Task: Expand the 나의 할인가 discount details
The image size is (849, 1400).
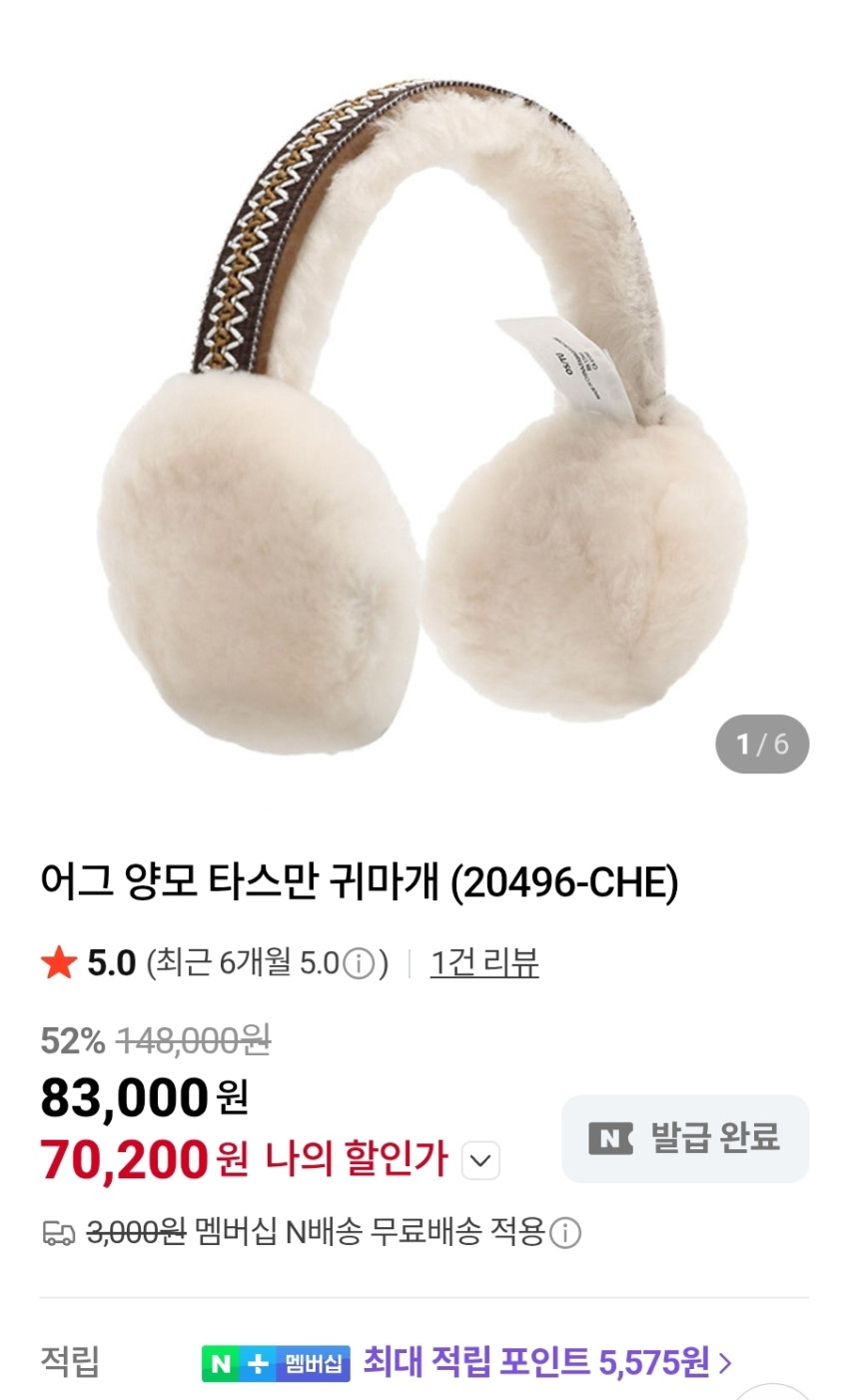Action: click(480, 1161)
